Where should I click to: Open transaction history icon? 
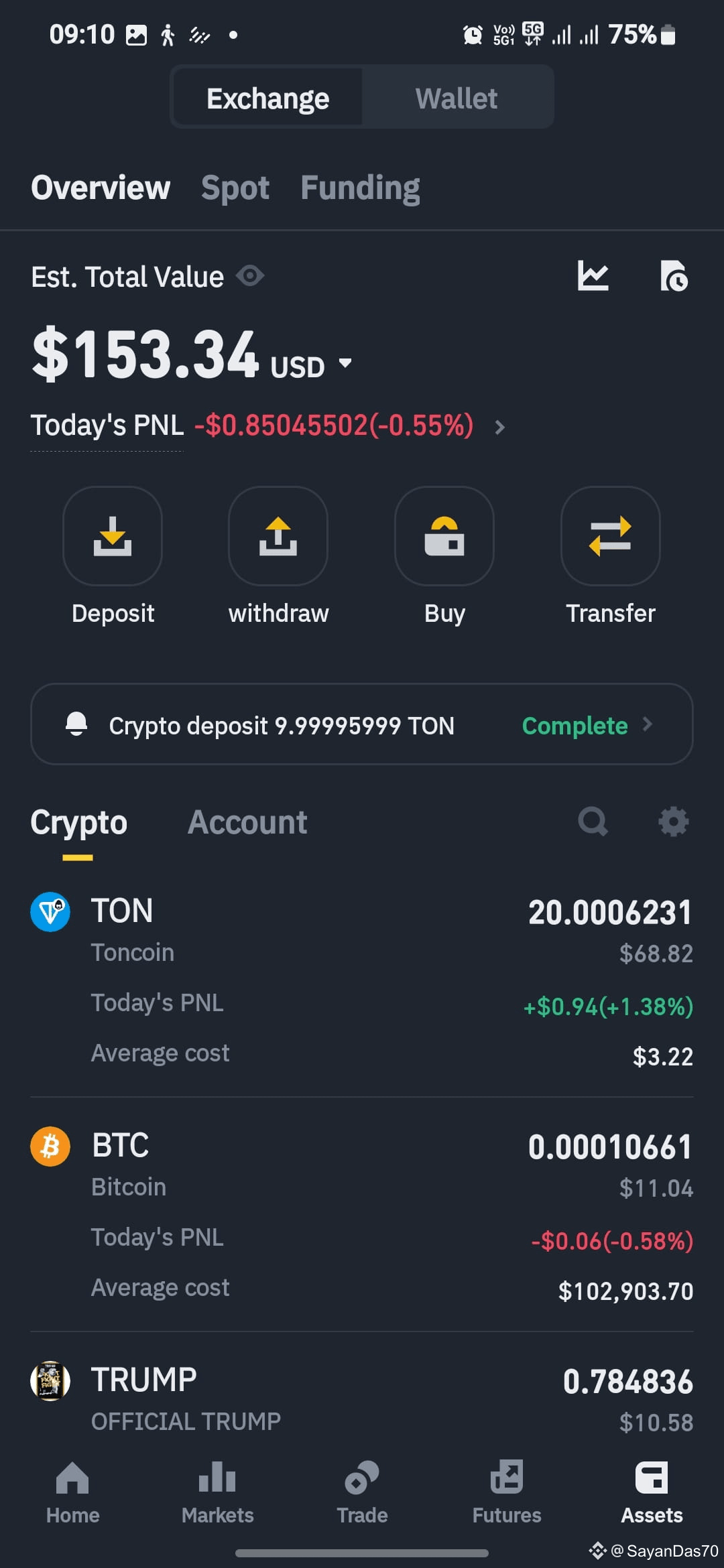coord(674,276)
